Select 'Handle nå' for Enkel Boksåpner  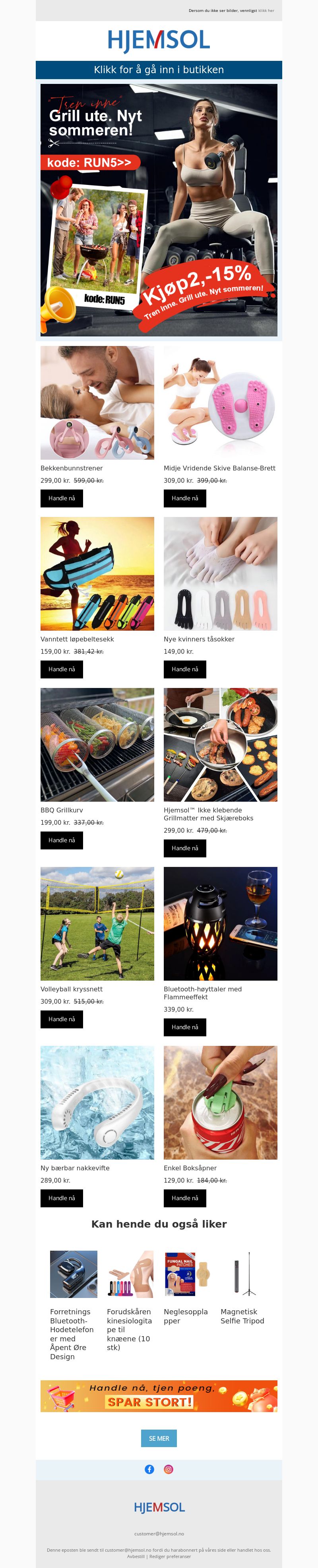(x=184, y=1198)
